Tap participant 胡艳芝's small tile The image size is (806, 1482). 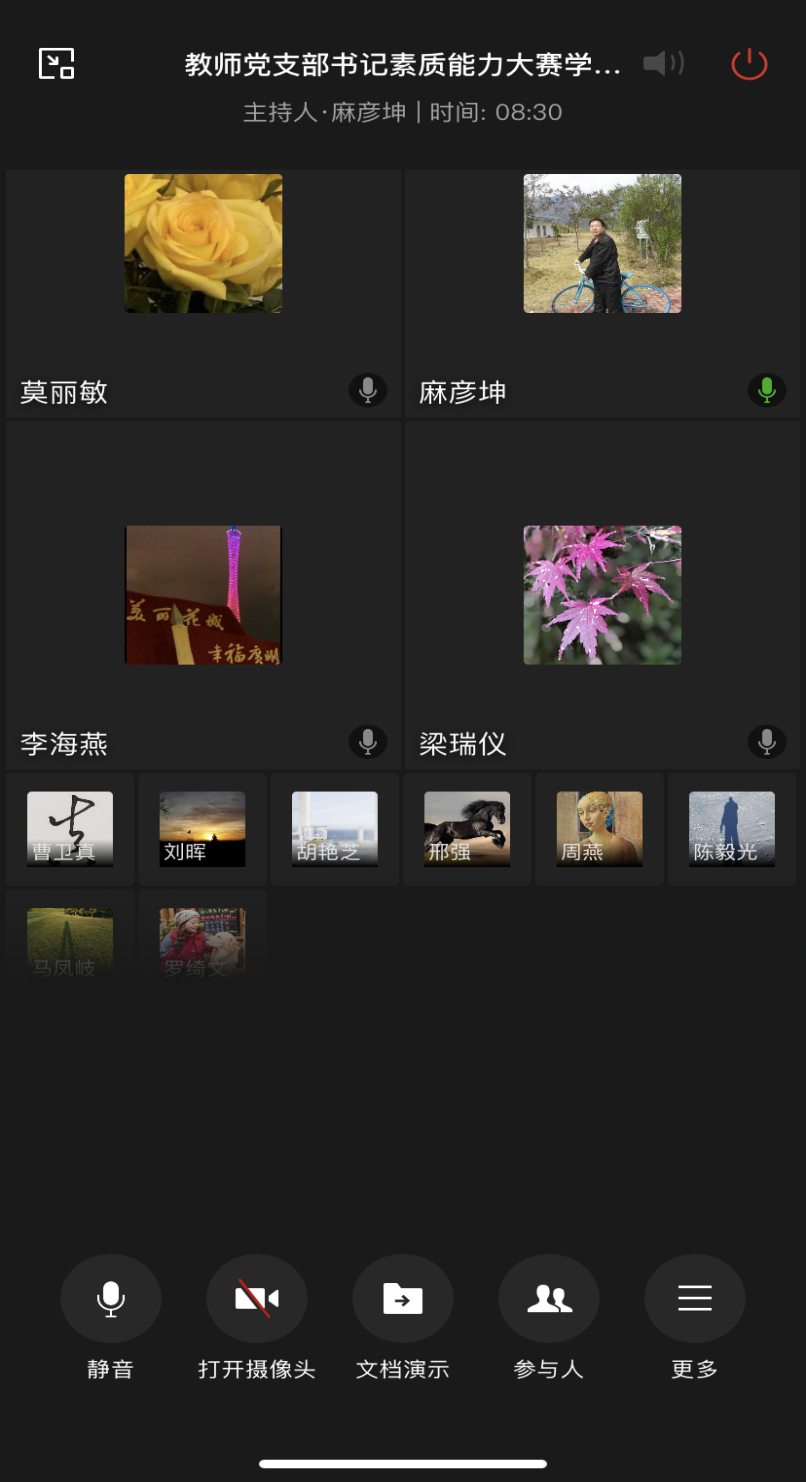pos(334,829)
